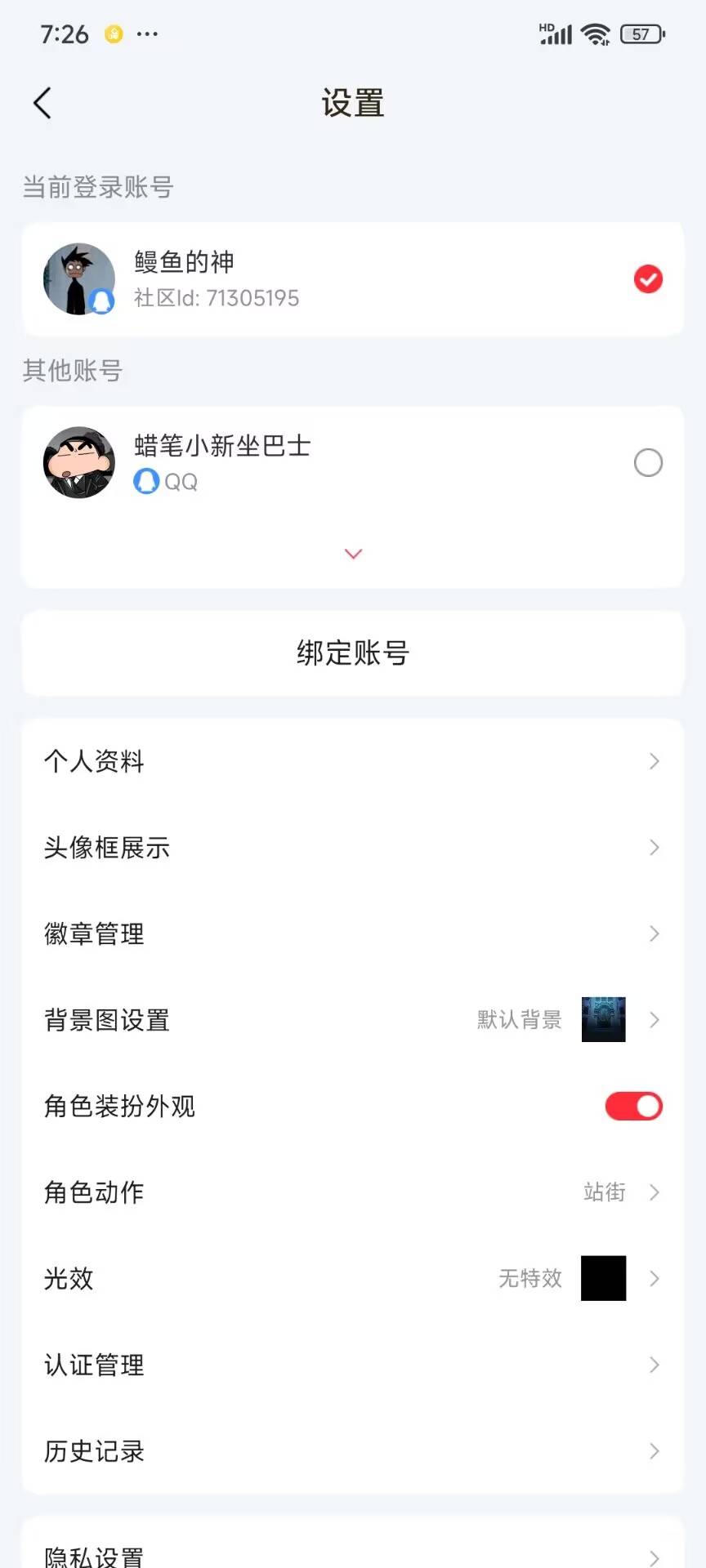Open 蜡笔小新坐巴士's avatar
This screenshot has width=706, height=1568.
click(79, 462)
